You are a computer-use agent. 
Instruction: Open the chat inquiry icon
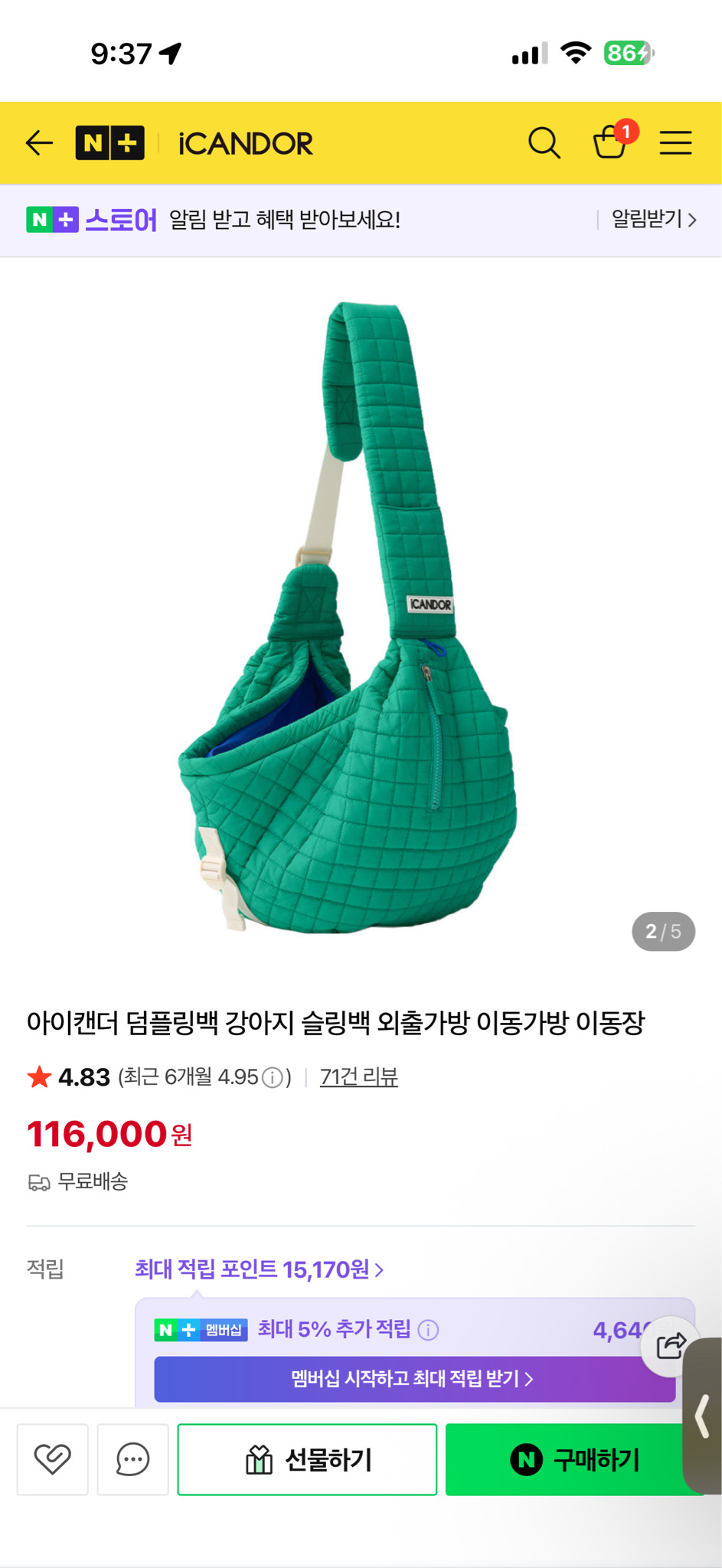[x=132, y=1459]
